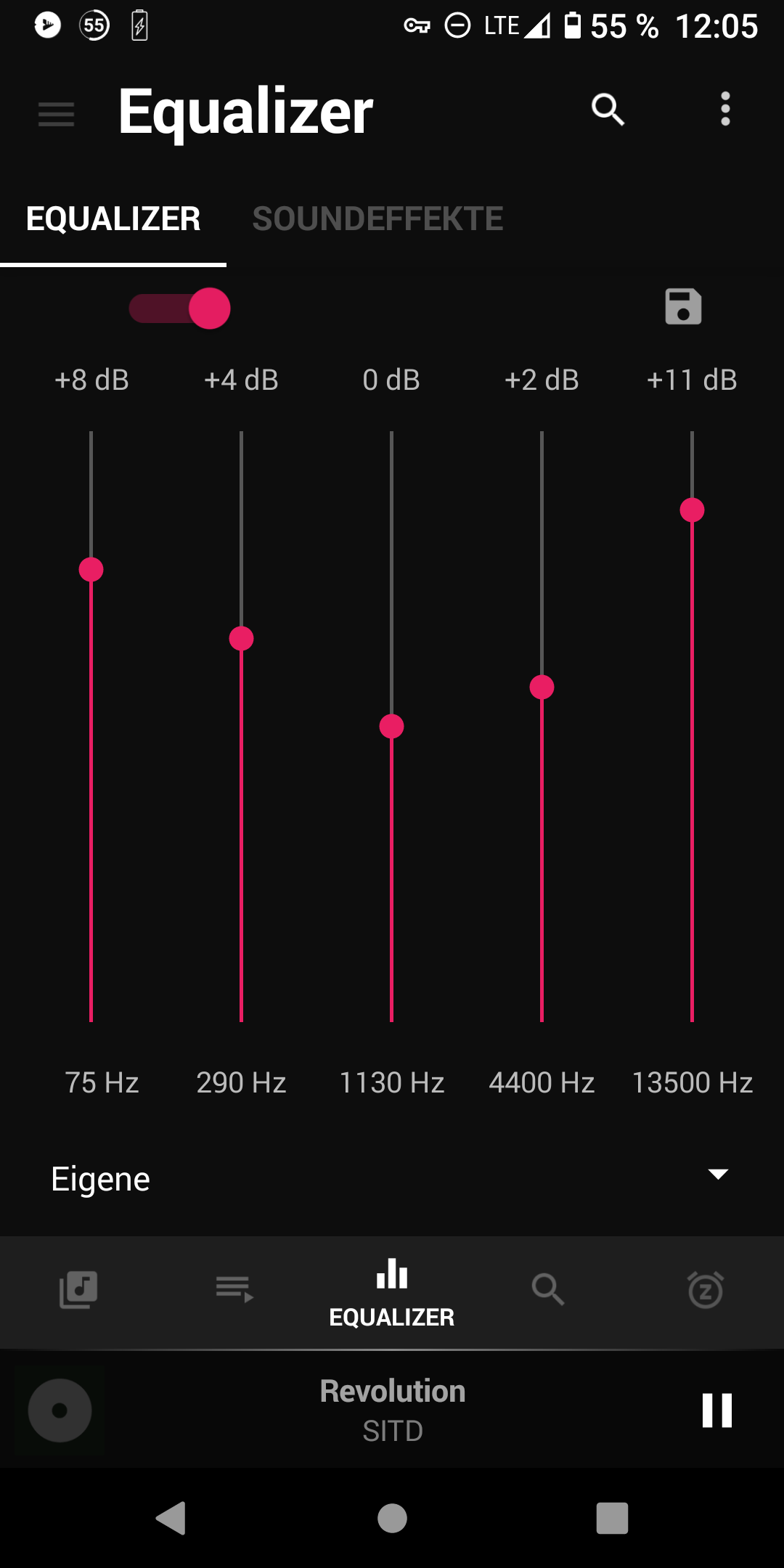Switch to the Soundeffekte tab
Screen dimensions: 784x1568
point(377,219)
